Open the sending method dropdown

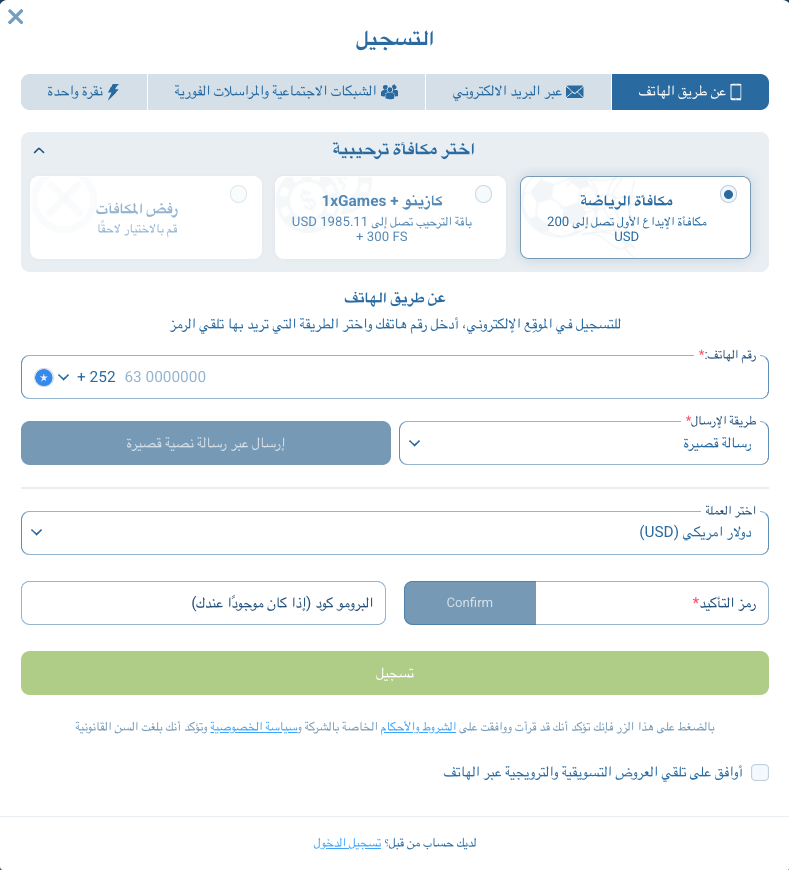point(584,443)
